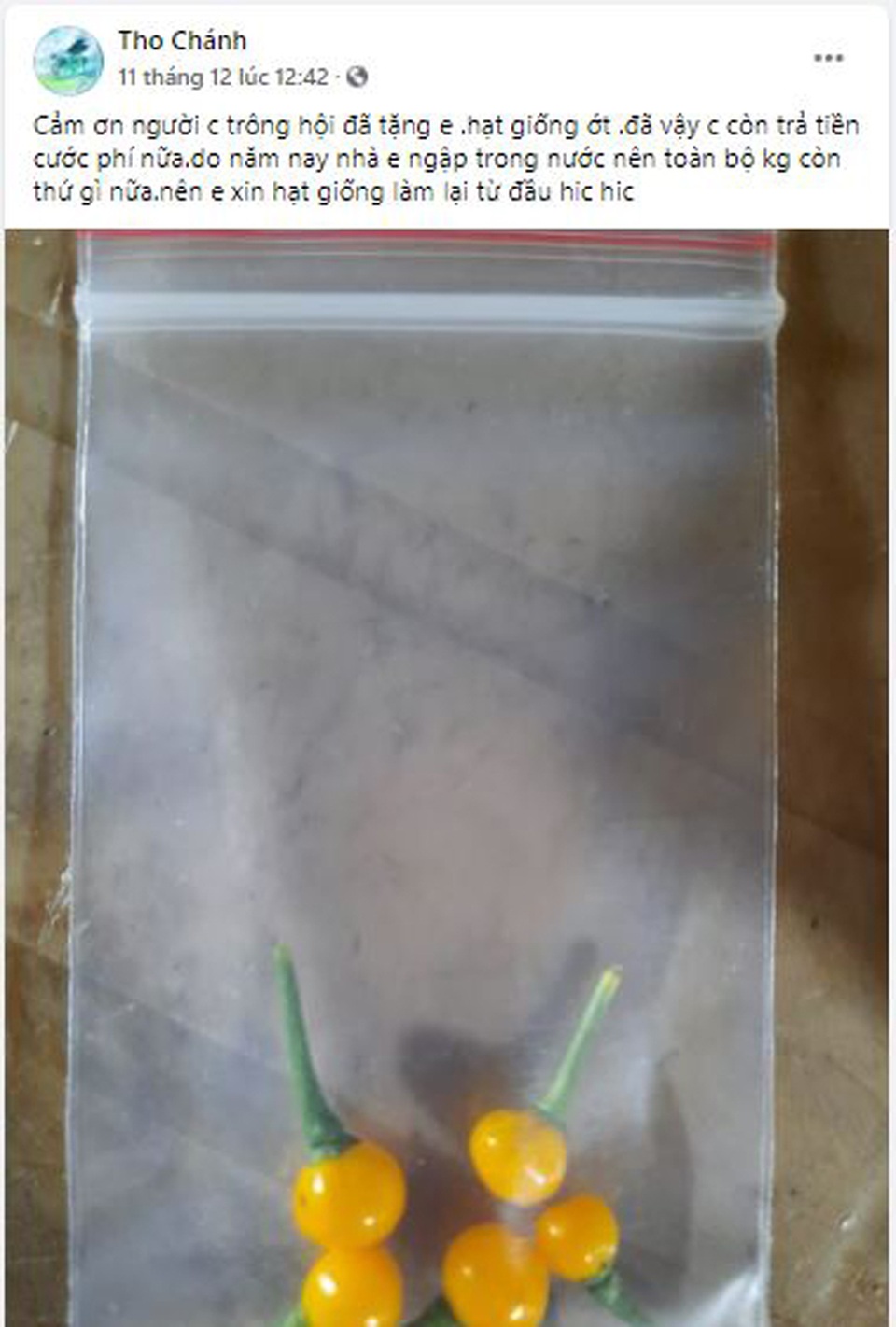Open Tho Chánh's profile by name
Image resolution: width=896 pixels, height=1327 pixels.
click(x=182, y=40)
